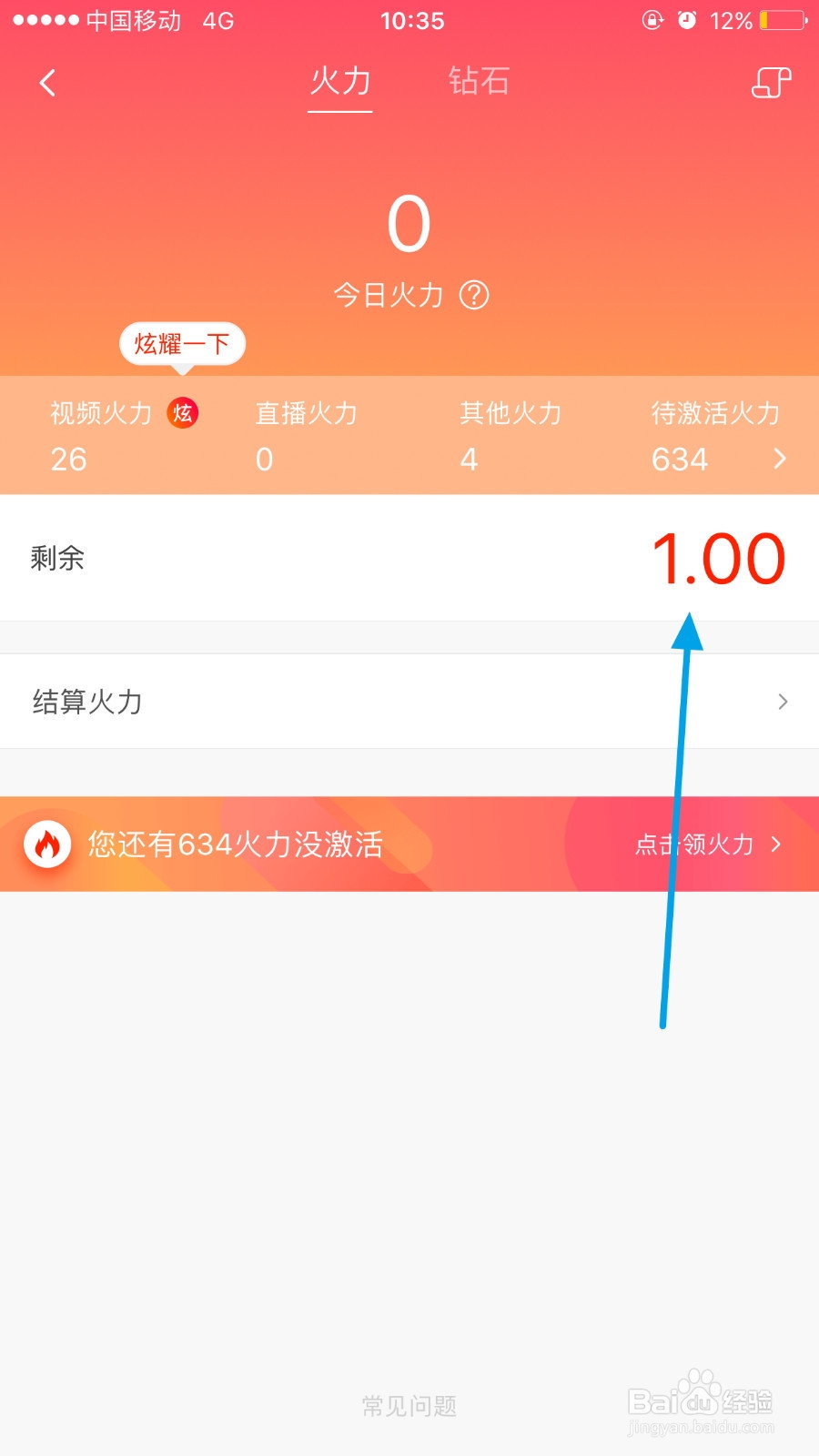
Task: Open the records icon at top right
Action: (x=770, y=82)
